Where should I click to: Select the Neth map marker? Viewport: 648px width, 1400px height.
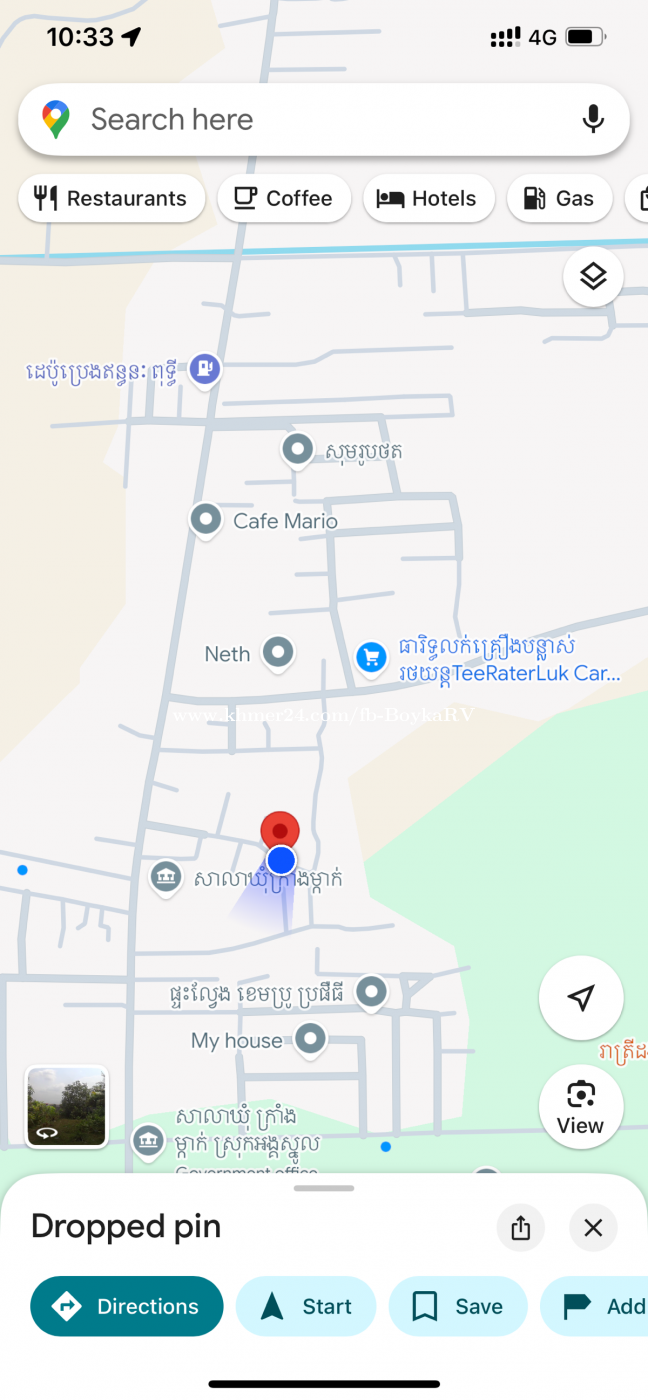tap(277, 653)
